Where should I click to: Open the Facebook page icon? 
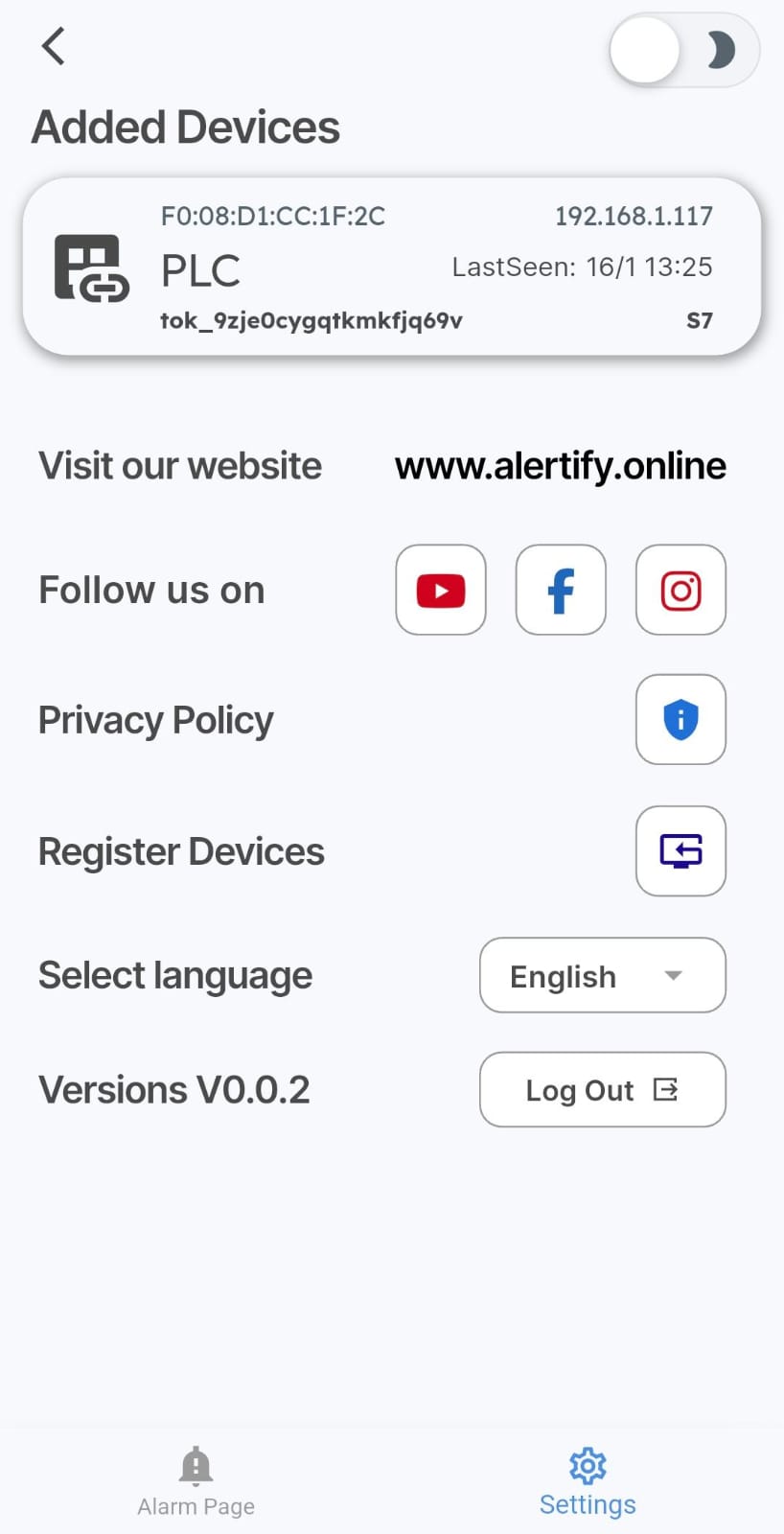point(561,591)
